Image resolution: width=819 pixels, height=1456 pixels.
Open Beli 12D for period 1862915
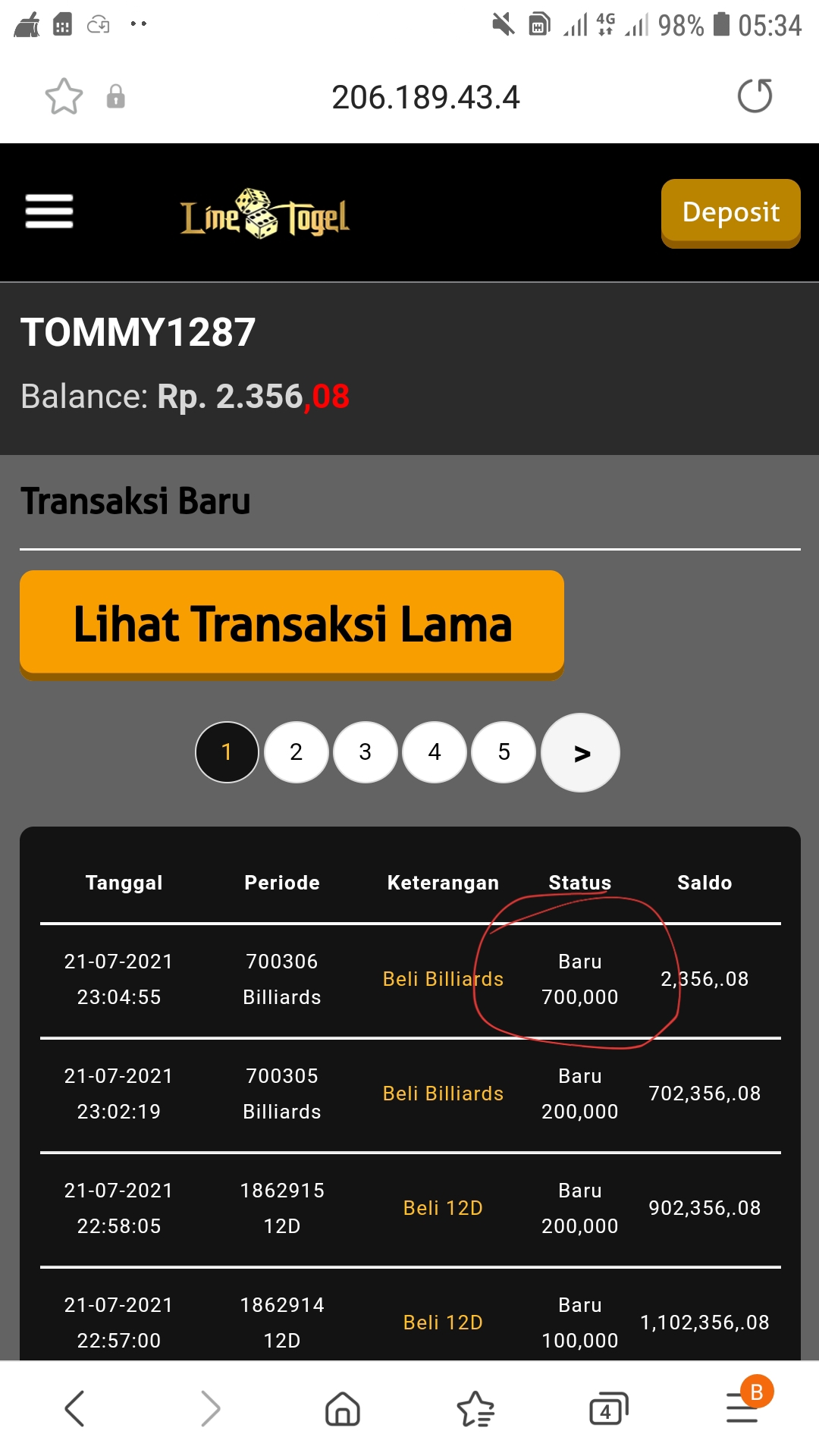pos(443,1208)
